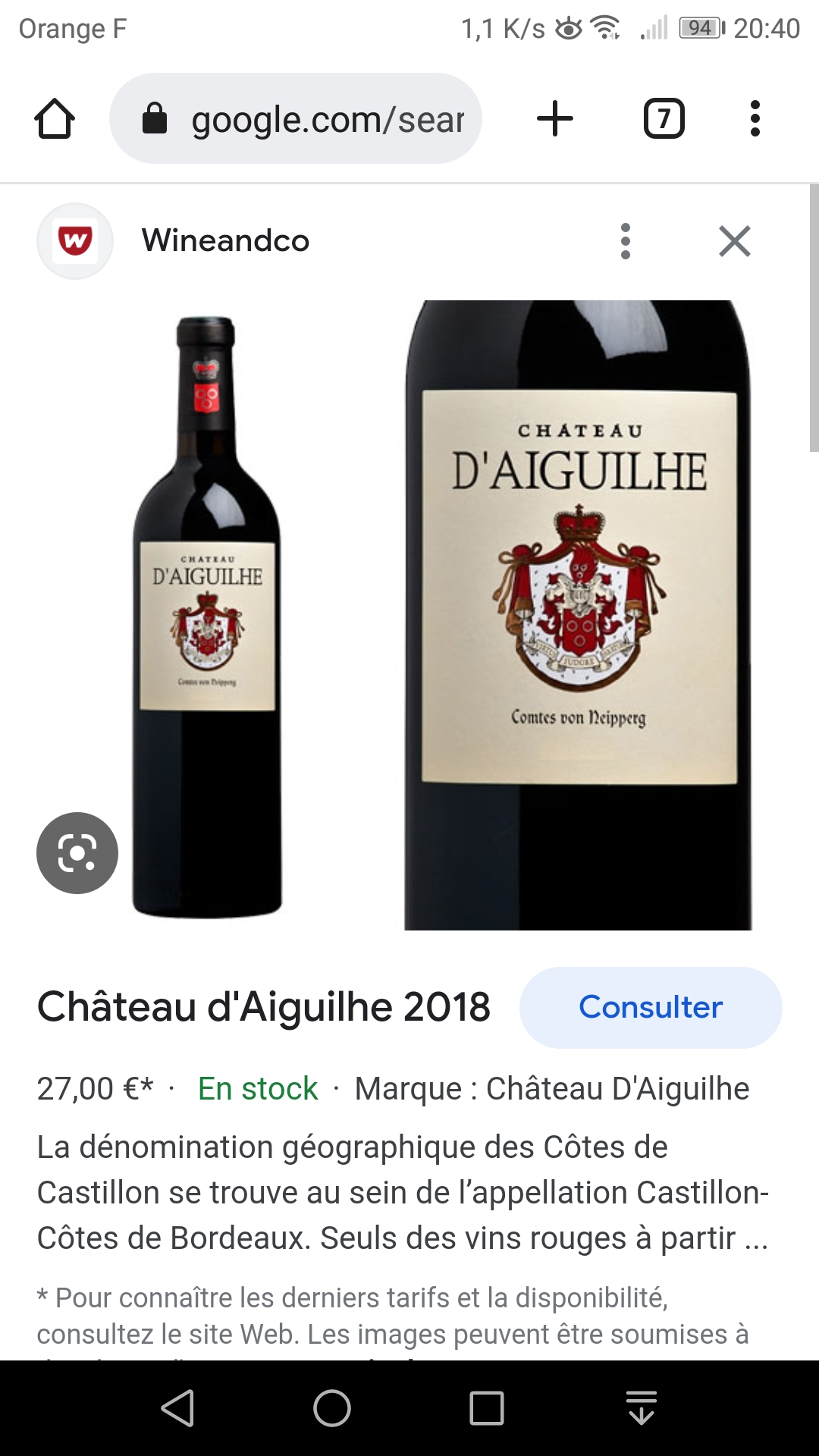819x1456 pixels.
Task: Open the Wineandco source options menu
Action: pyautogui.click(x=626, y=241)
